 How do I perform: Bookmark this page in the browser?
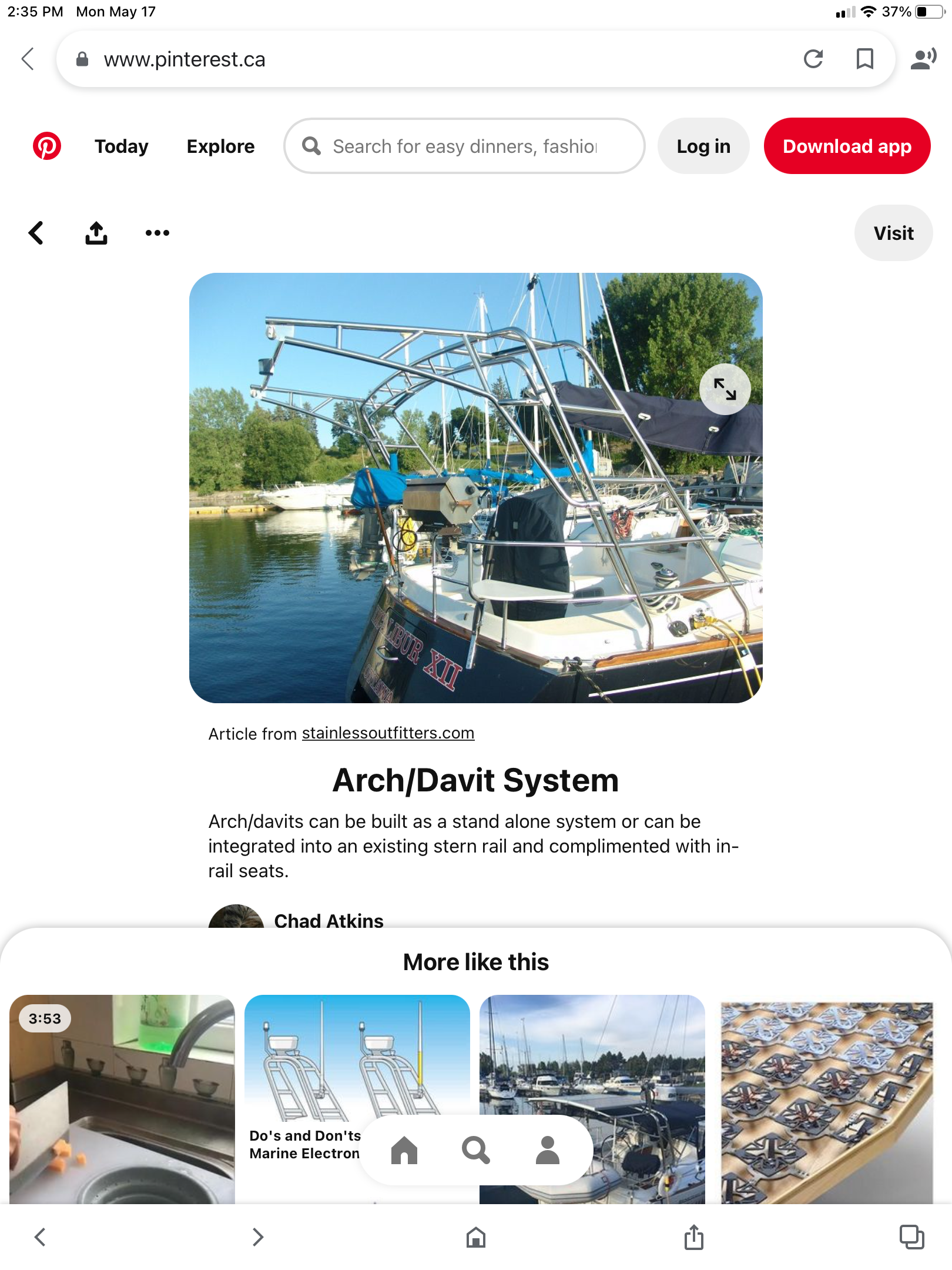point(864,59)
